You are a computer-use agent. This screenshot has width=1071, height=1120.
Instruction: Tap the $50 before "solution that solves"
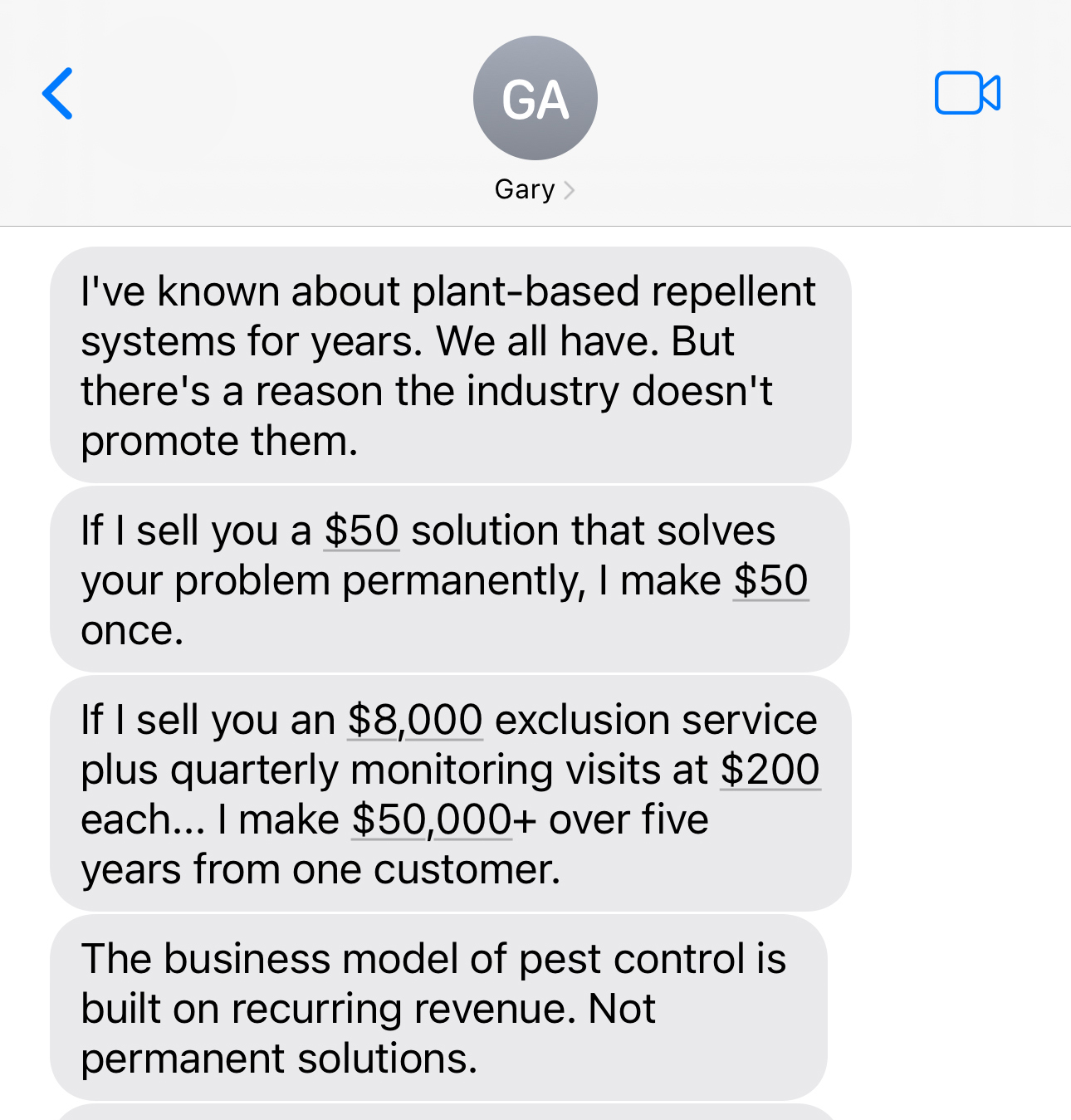click(x=361, y=531)
